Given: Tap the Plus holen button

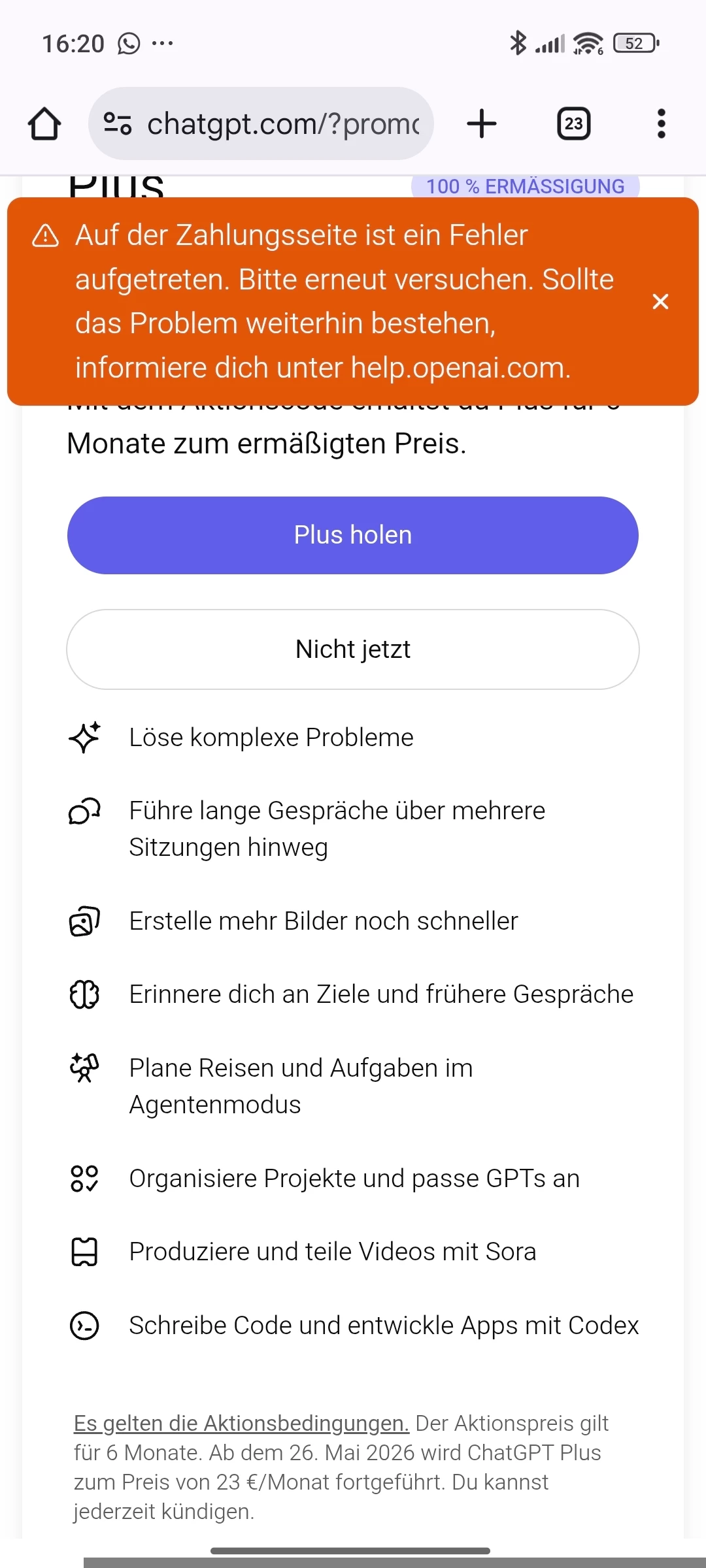Looking at the screenshot, I should (352, 535).
